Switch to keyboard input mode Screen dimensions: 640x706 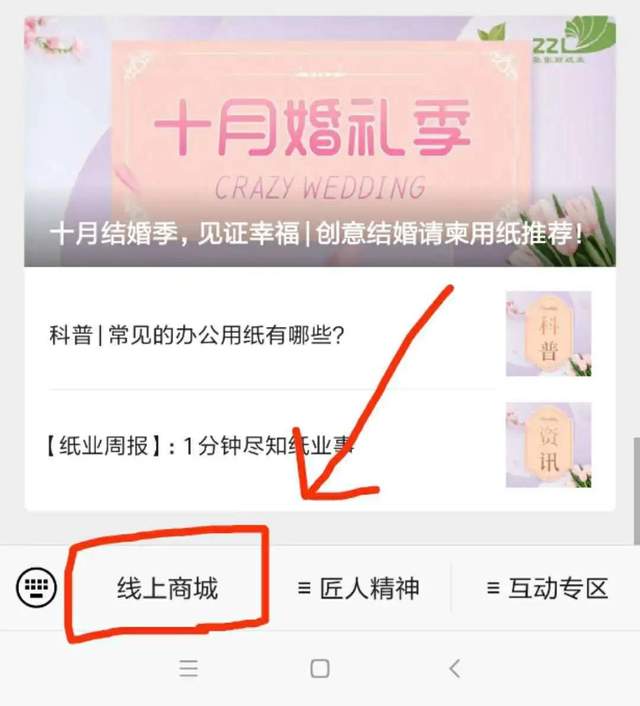pyautogui.click(x=36, y=587)
